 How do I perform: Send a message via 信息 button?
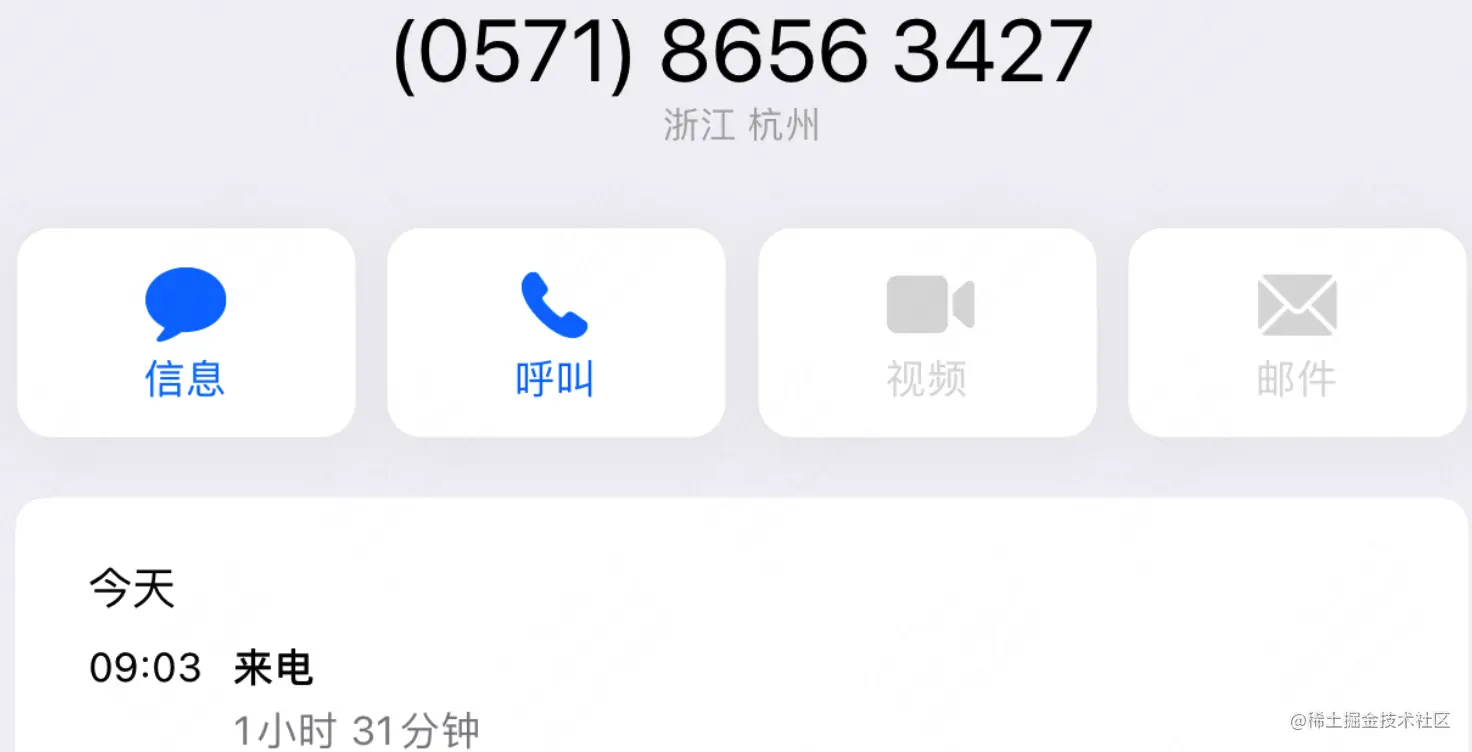coord(186,332)
